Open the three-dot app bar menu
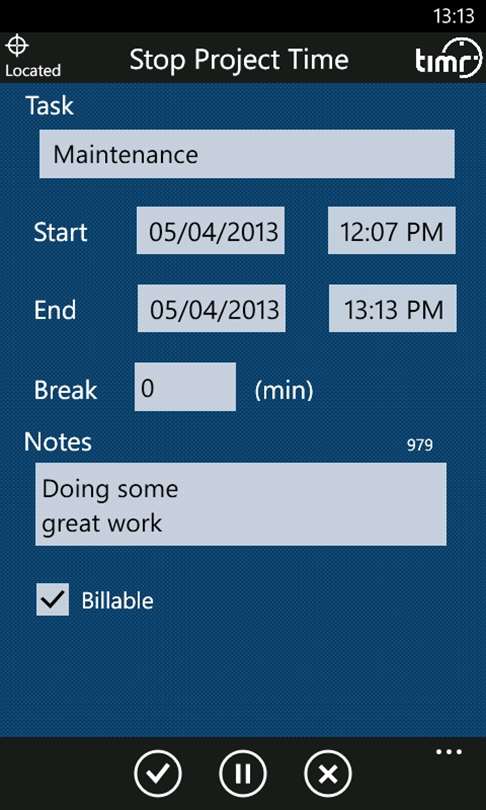Image resolution: width=486 pixels, height=810 pixels. 449,752
